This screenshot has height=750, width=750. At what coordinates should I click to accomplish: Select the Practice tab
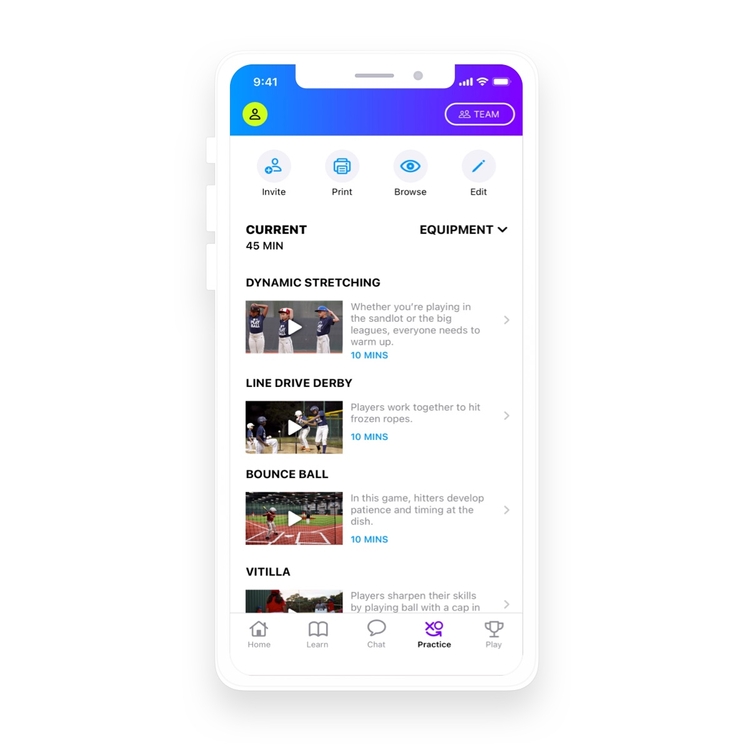(x=434, y=634)
